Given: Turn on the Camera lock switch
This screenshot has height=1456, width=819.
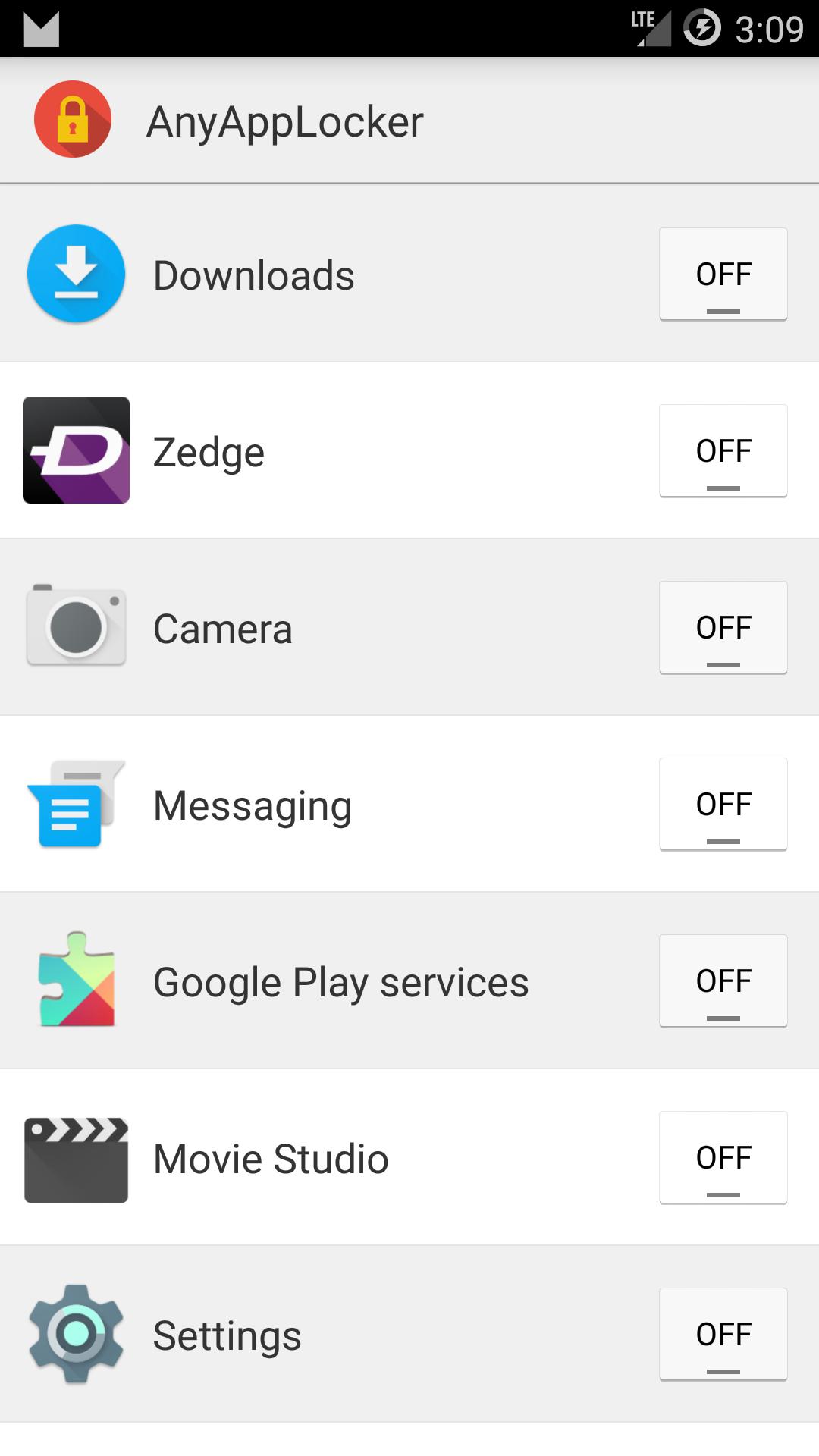Looking at the screenshot, I should 723,627.
